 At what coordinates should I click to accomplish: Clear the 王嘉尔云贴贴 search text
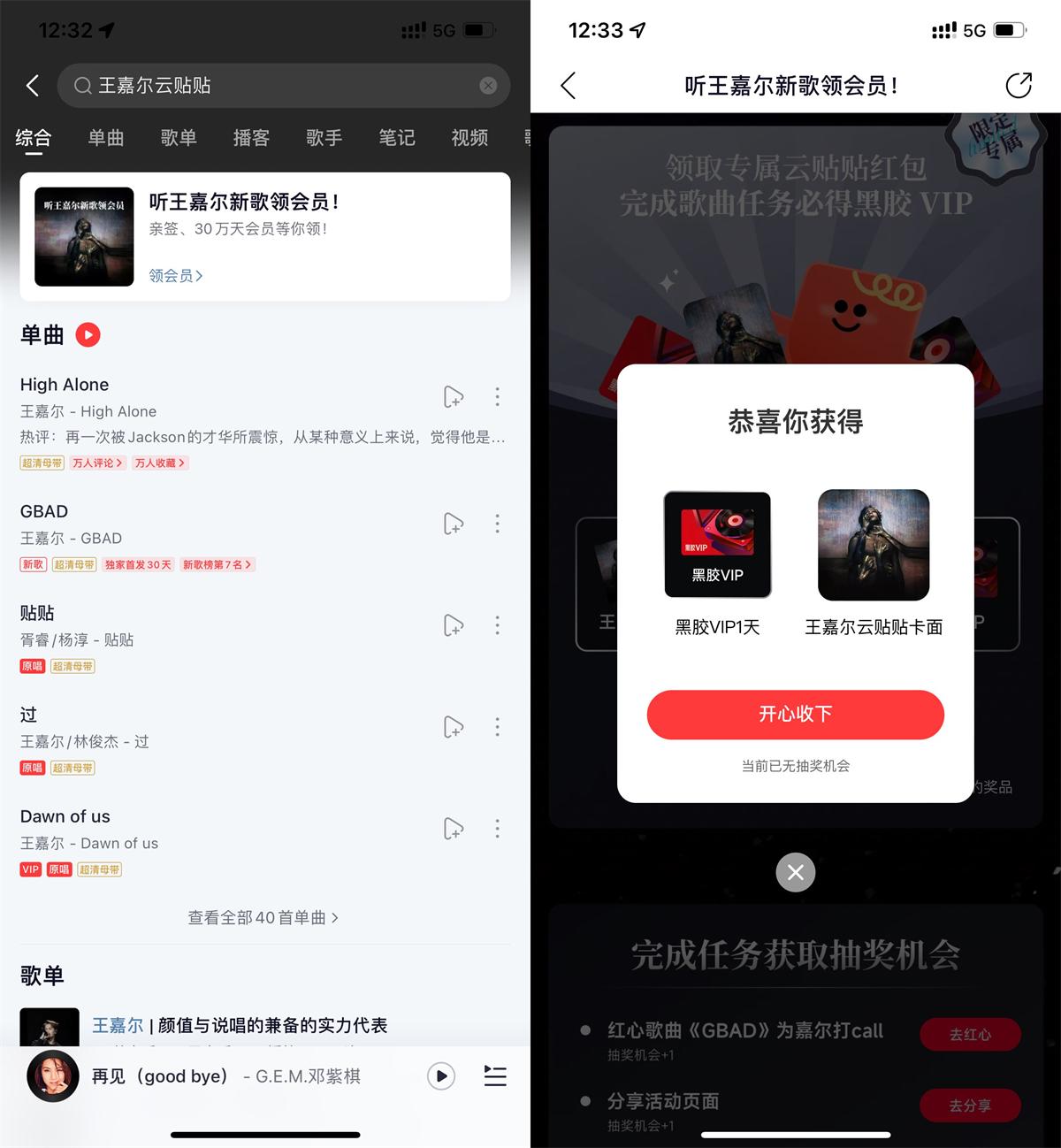488,86
